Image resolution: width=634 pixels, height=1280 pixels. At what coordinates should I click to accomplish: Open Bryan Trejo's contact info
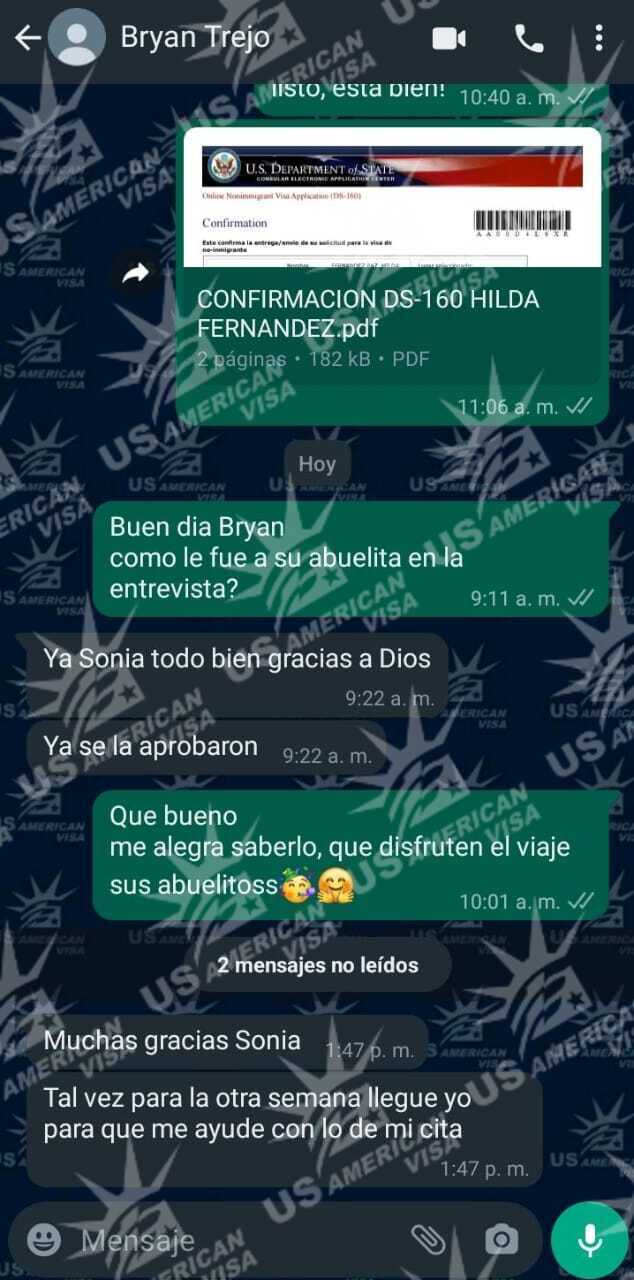[194, 39]
